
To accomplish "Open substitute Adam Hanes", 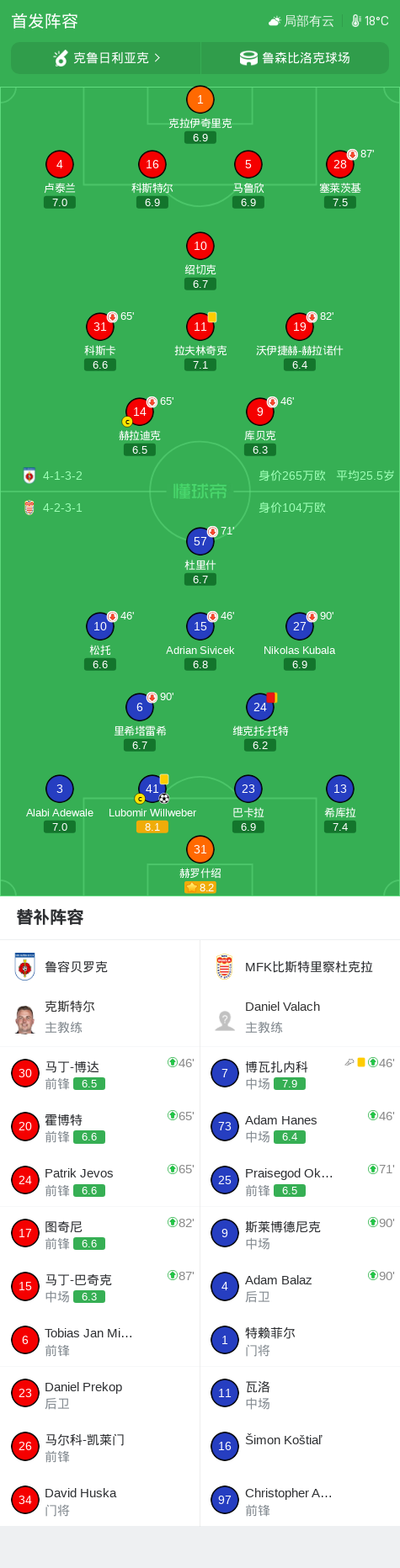I will pyautogui.click(x=300, y=1127).
